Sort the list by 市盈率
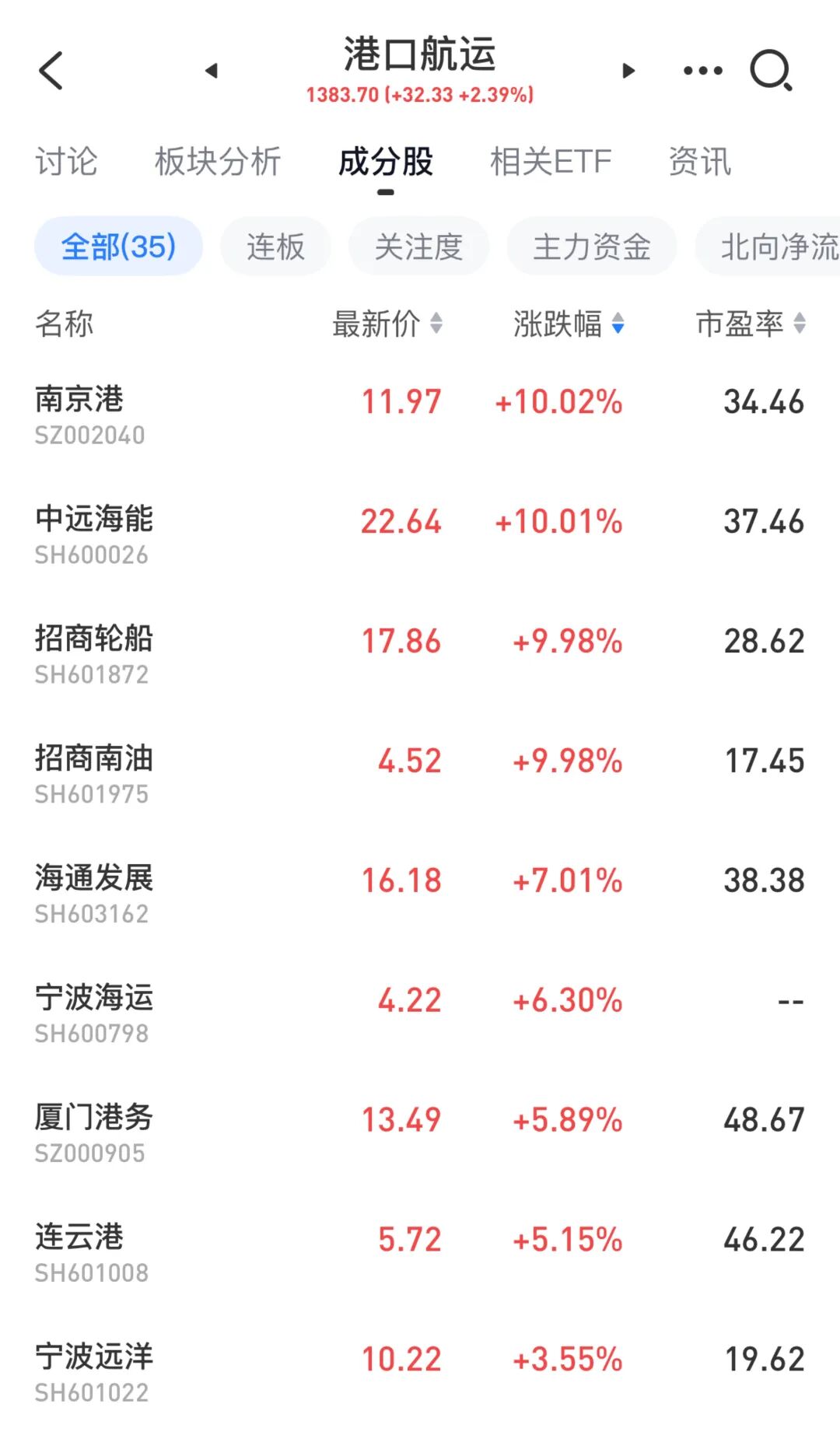Screen dimensions: 840x1442 tap(750, 324)
